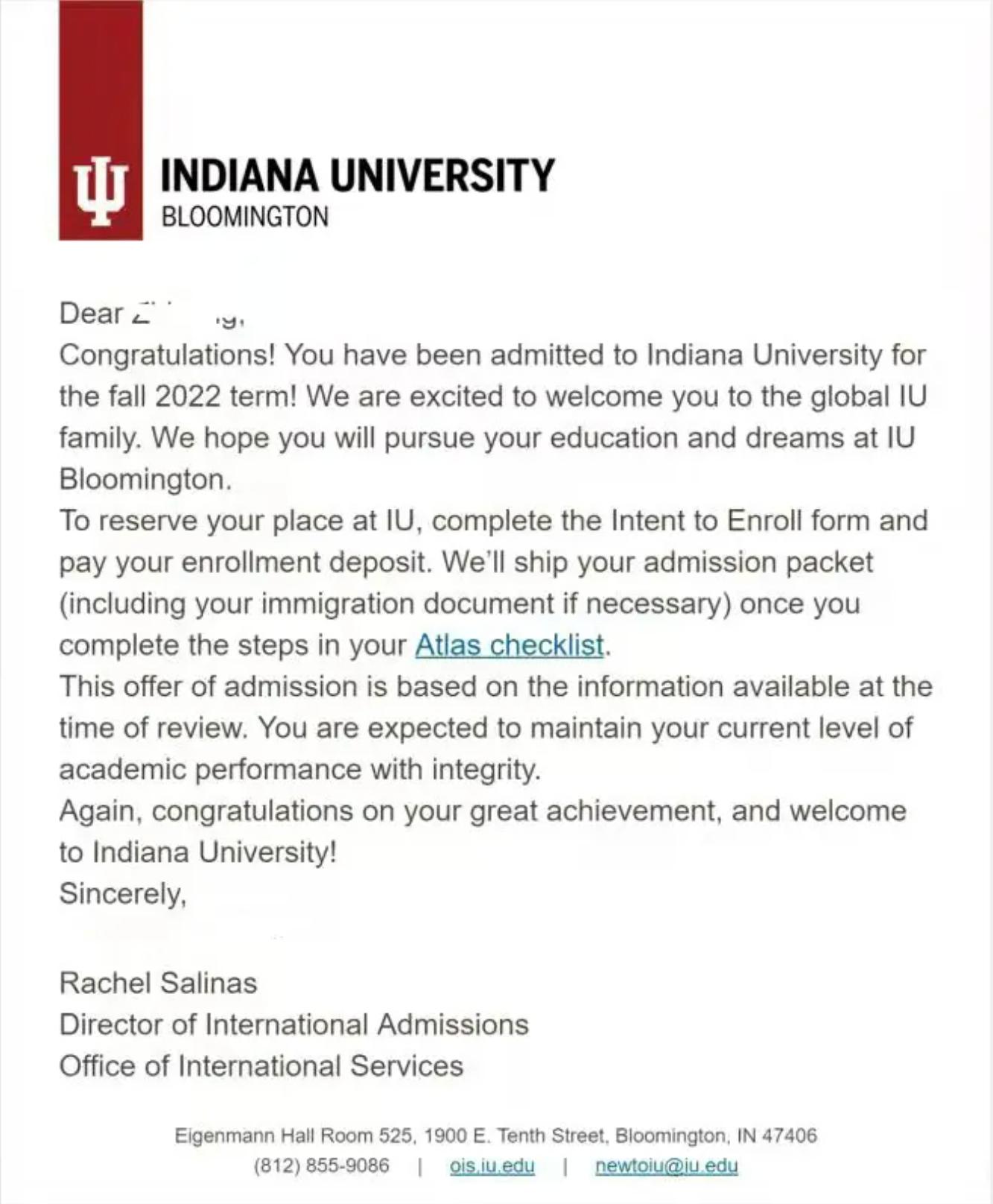Tap the newtoiu@iu.edu email link
This screenshot has width=993, height=1204.
click(x=666, y=1166)
